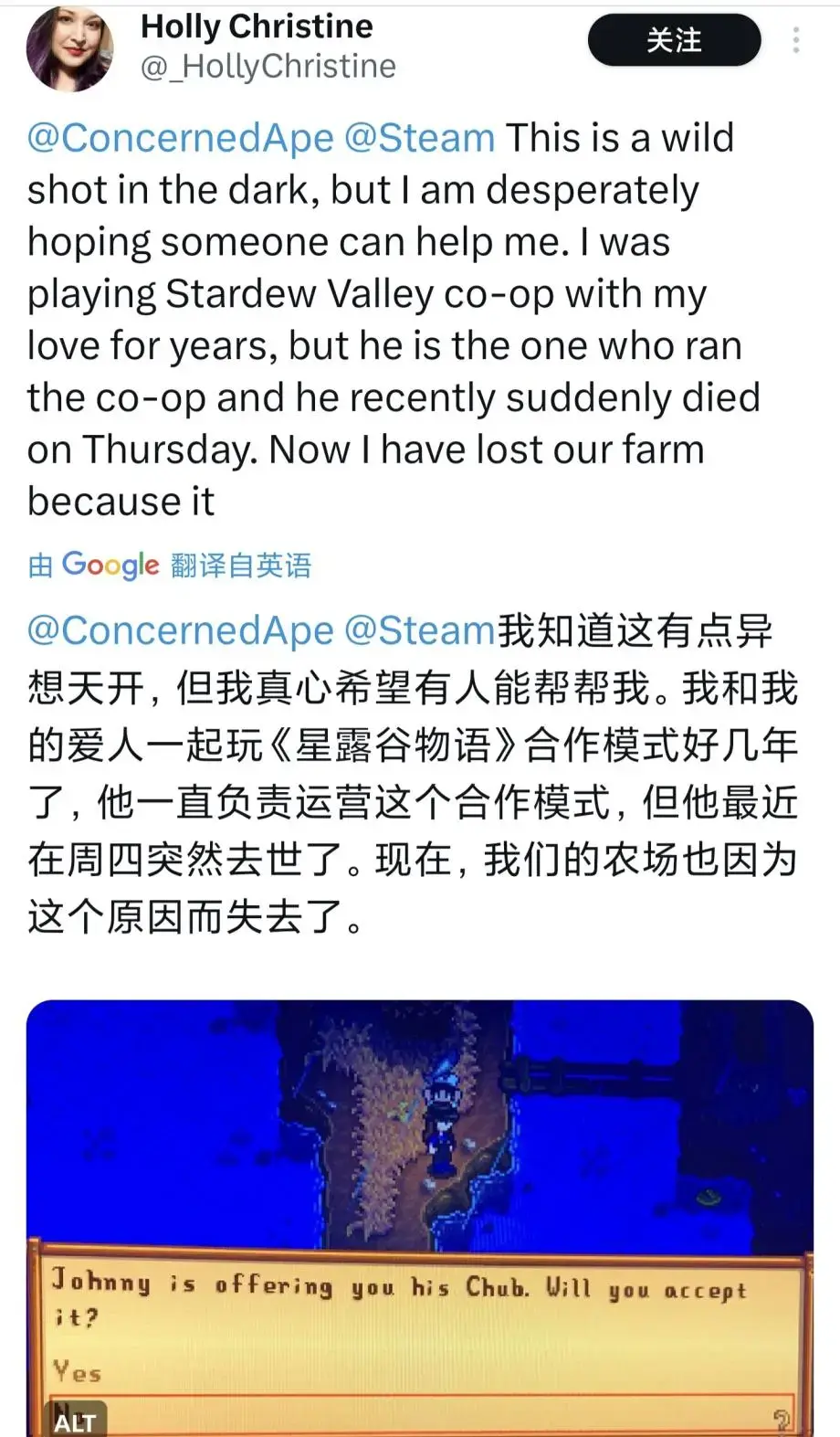Open the @ConcernedApe mention in the English tweet
Viewport: 840px width, 1437px height.
point(180,138)
